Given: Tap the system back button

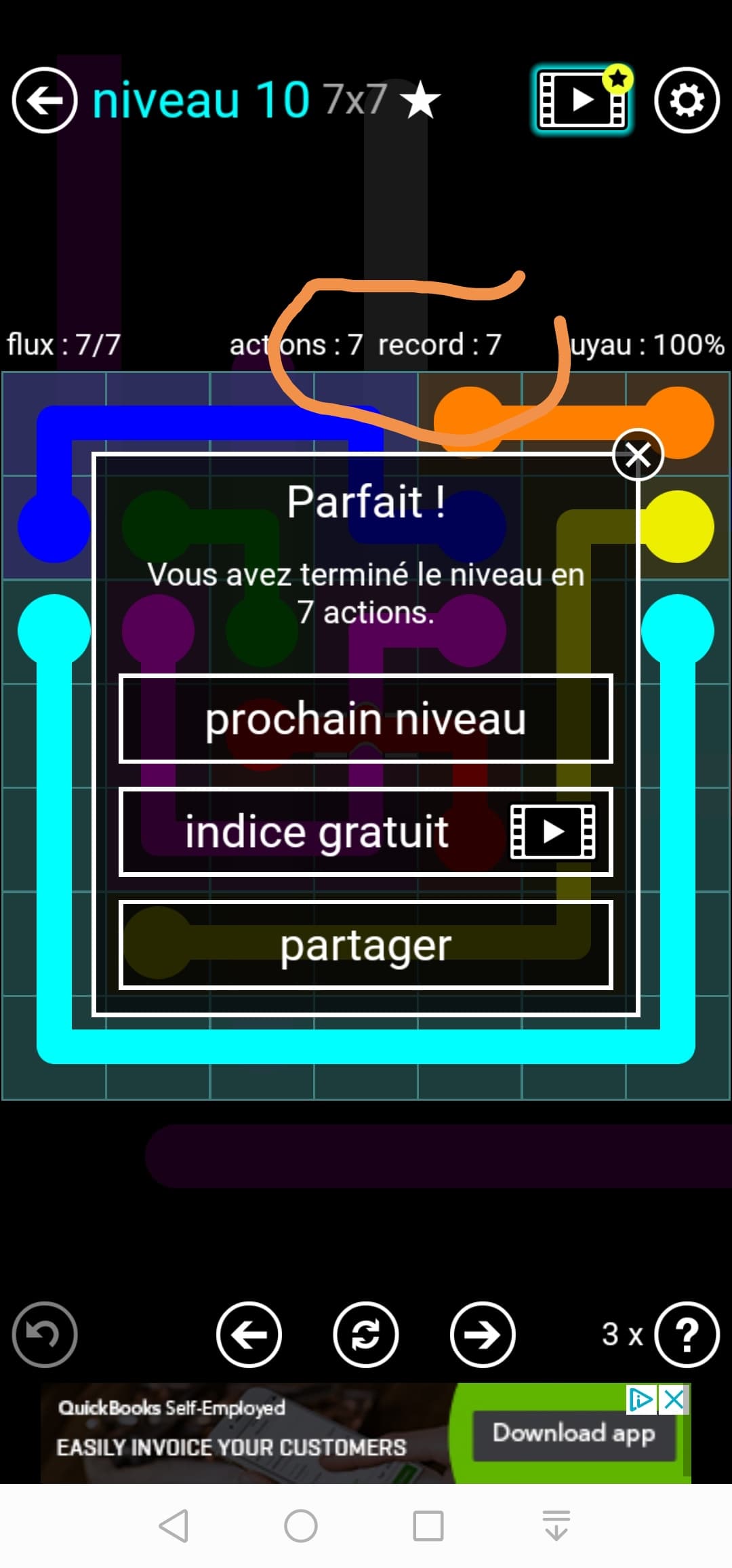Looking at the screenshot, I should 174,1527.
